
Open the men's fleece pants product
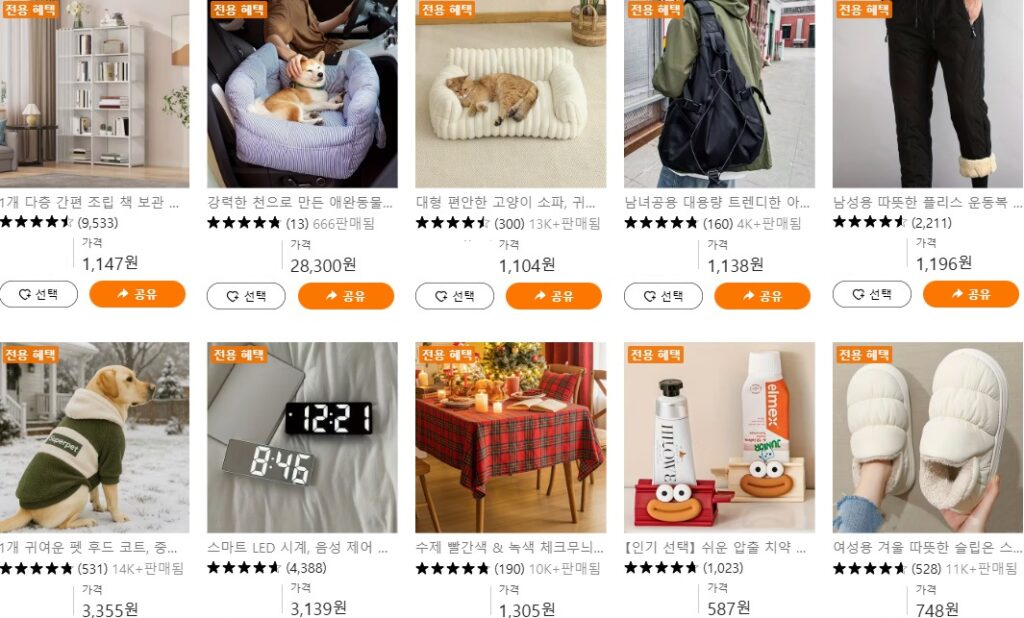click(927, 95)
